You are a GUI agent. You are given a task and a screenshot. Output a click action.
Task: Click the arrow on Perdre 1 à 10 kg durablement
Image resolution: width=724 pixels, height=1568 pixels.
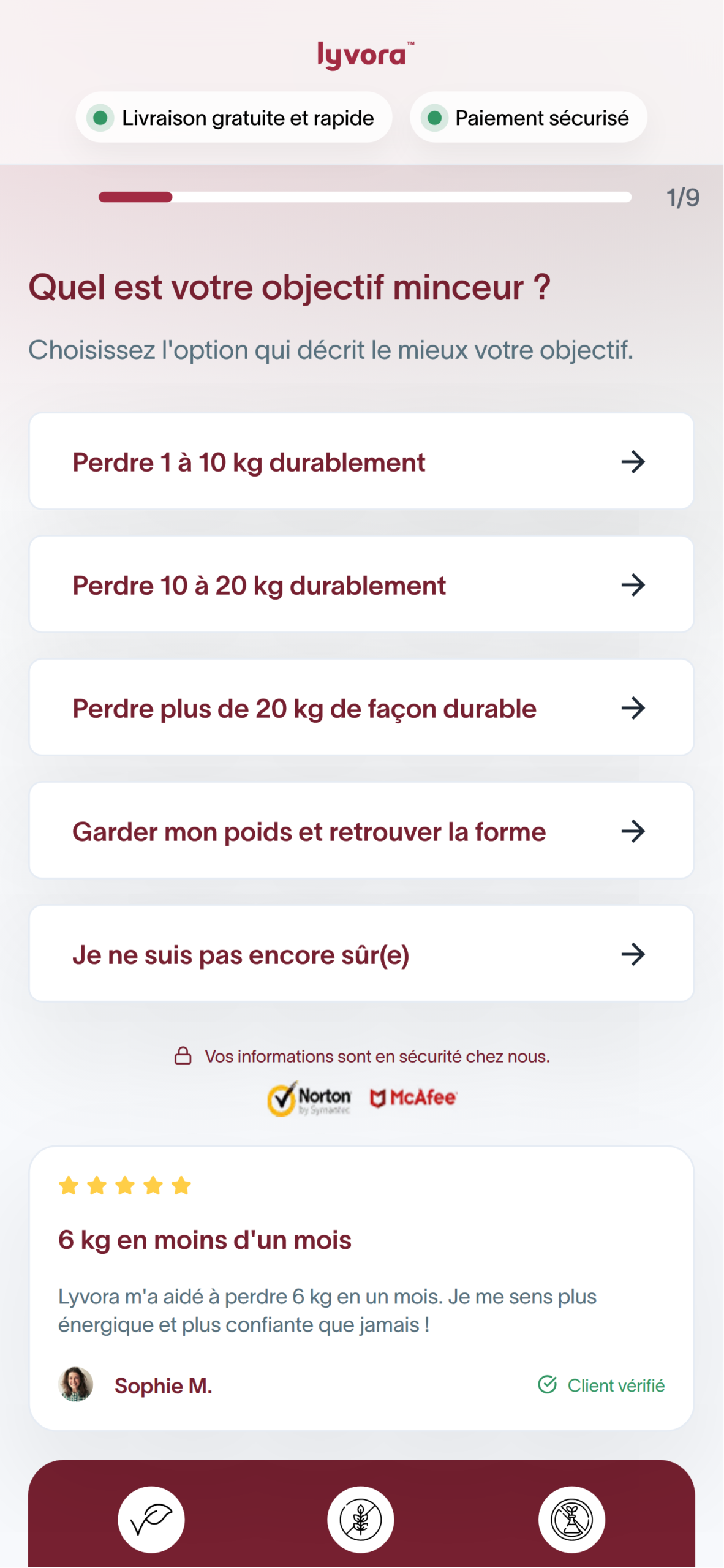(633, 462)
